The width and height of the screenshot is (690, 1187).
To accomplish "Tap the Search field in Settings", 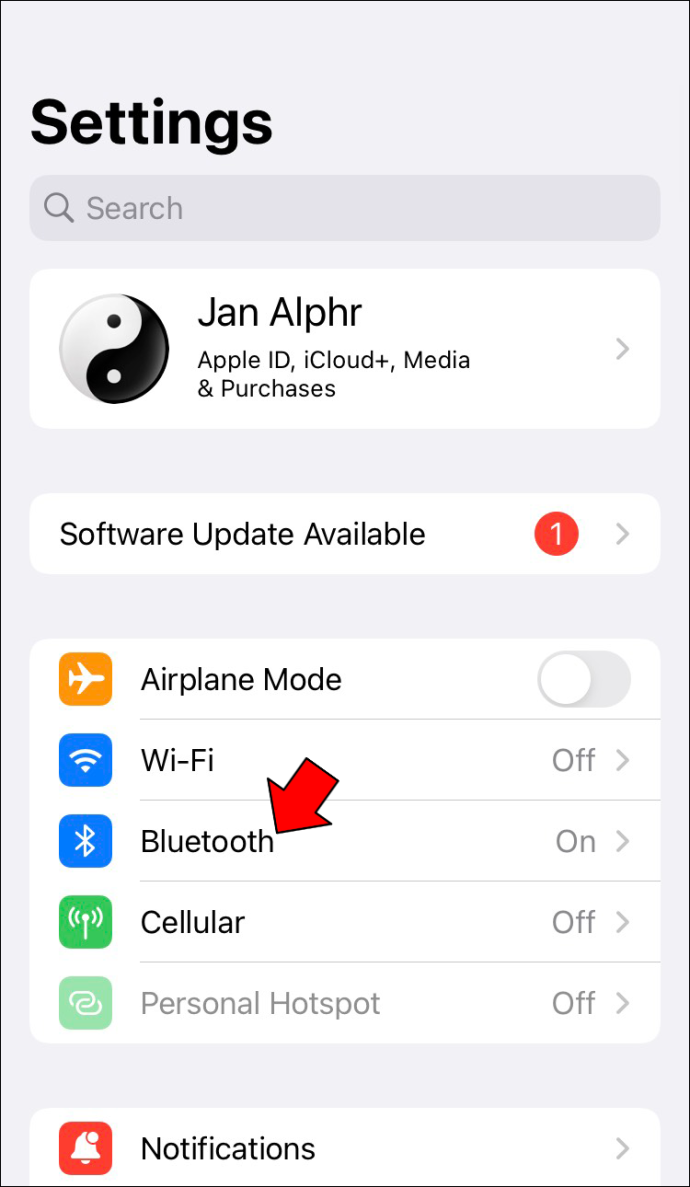I will click(x=344, y=208).
